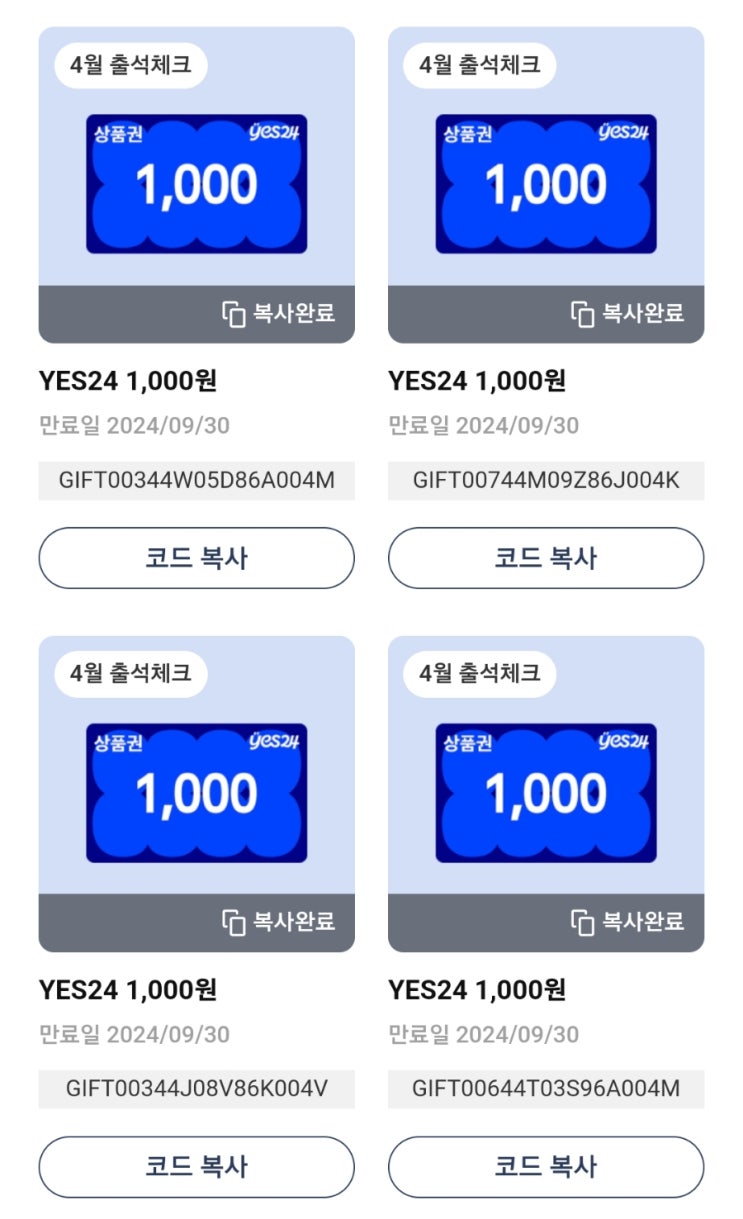This screenshot has width=743, height=1219.
Task: Click the copy icon on the top-left voucher
Action: pos(232,315)
